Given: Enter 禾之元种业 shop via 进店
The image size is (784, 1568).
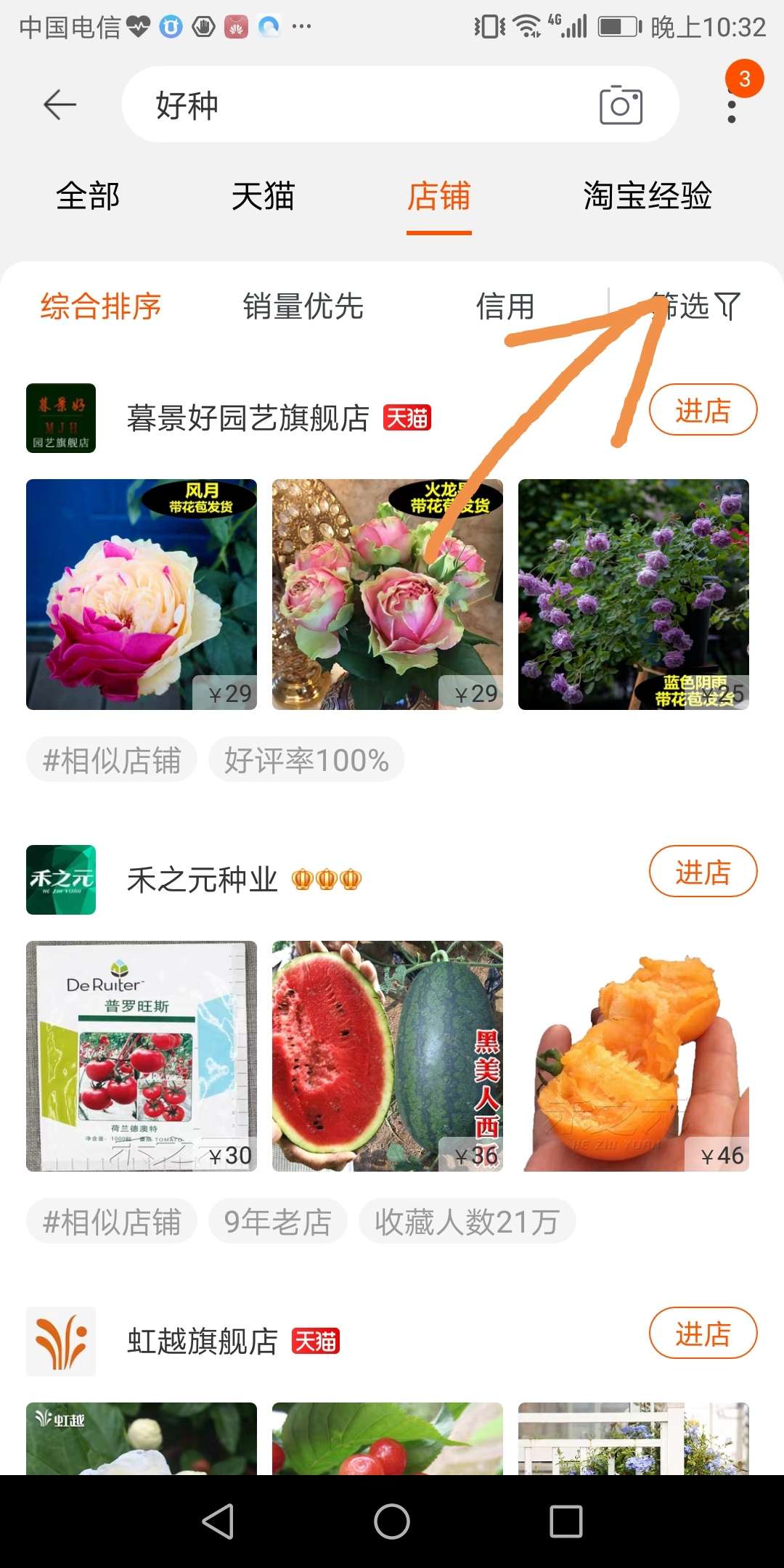Looking at the screenshot, I should [x=703, y=872].
